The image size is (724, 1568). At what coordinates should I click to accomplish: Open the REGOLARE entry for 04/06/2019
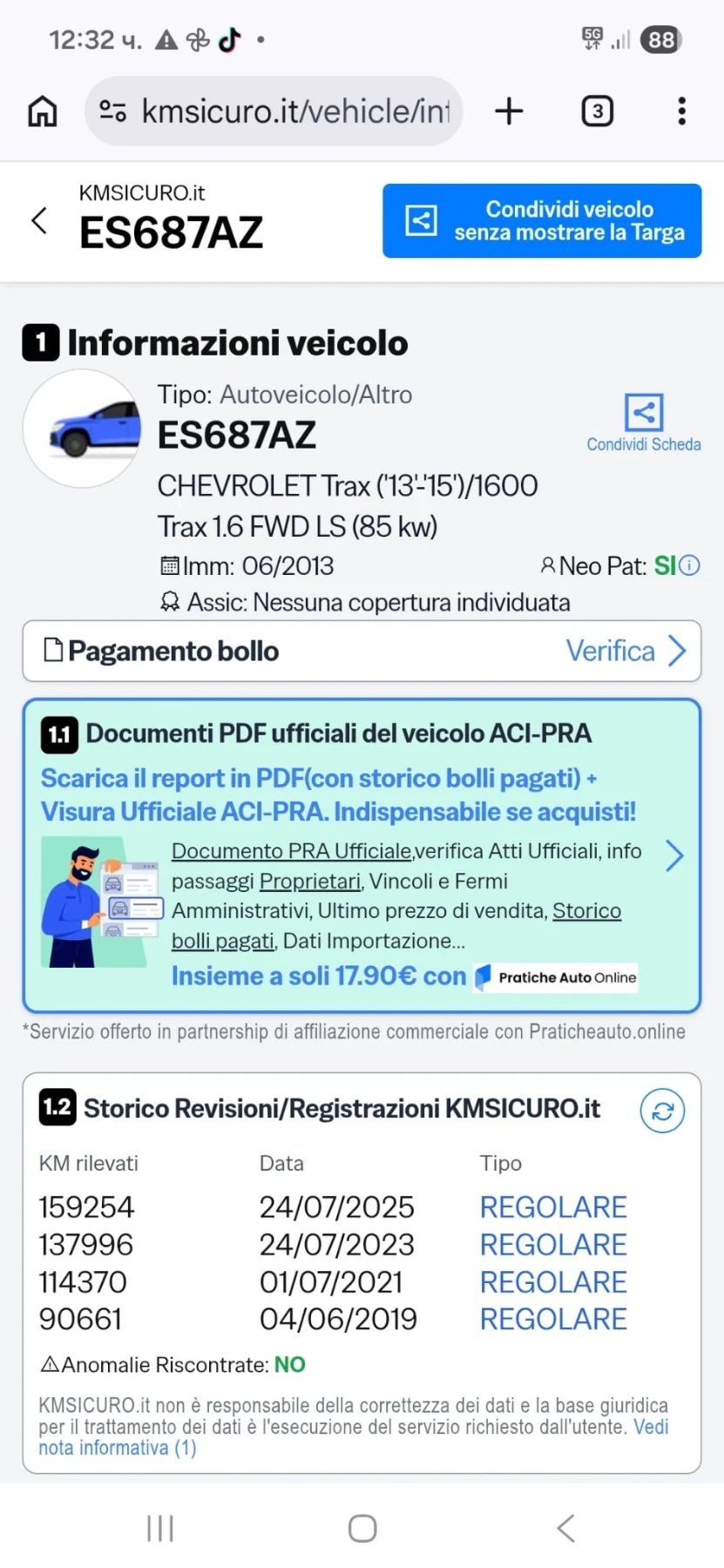tap(553, 1320)
